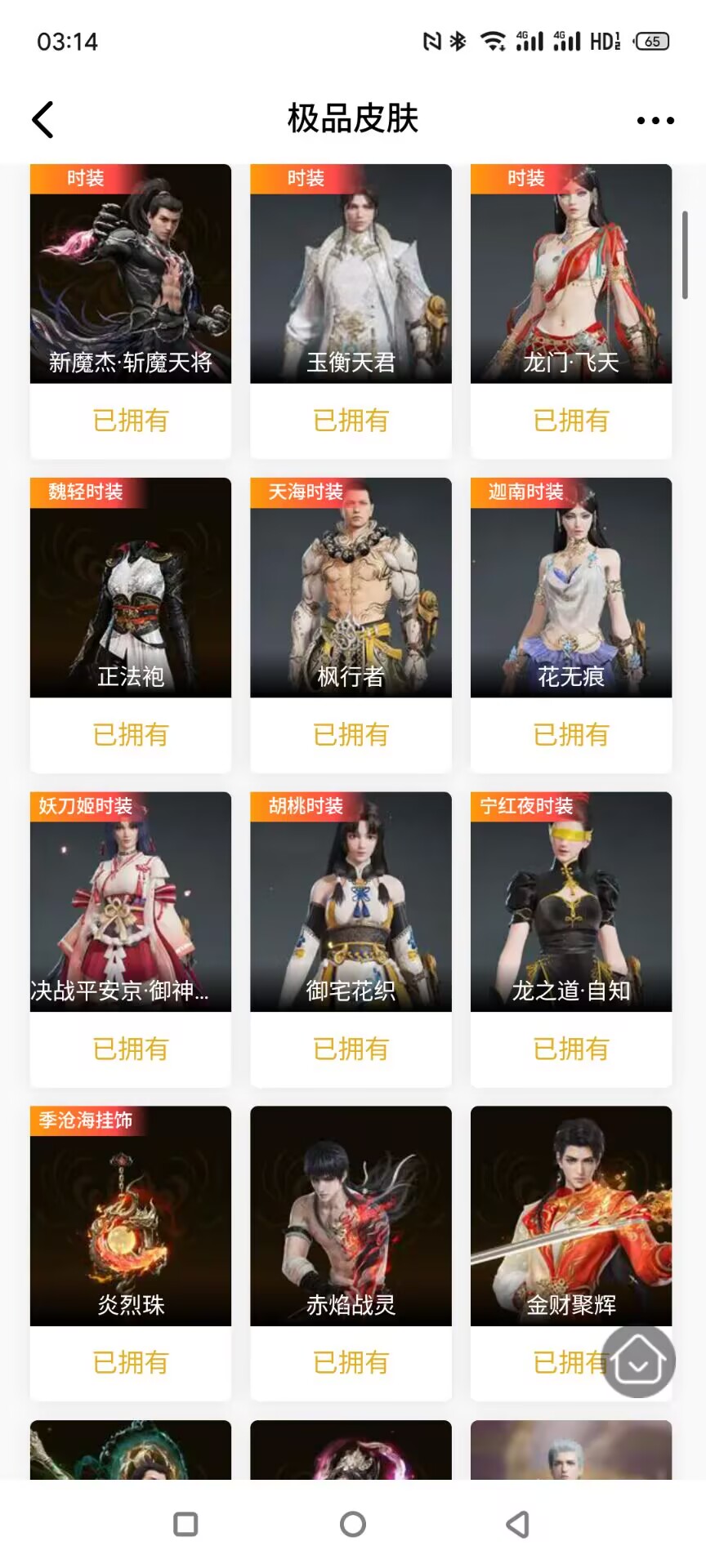Go back from the 极品皮肤 page
The height and width of the screenshot is (1568, 706).
43,120
